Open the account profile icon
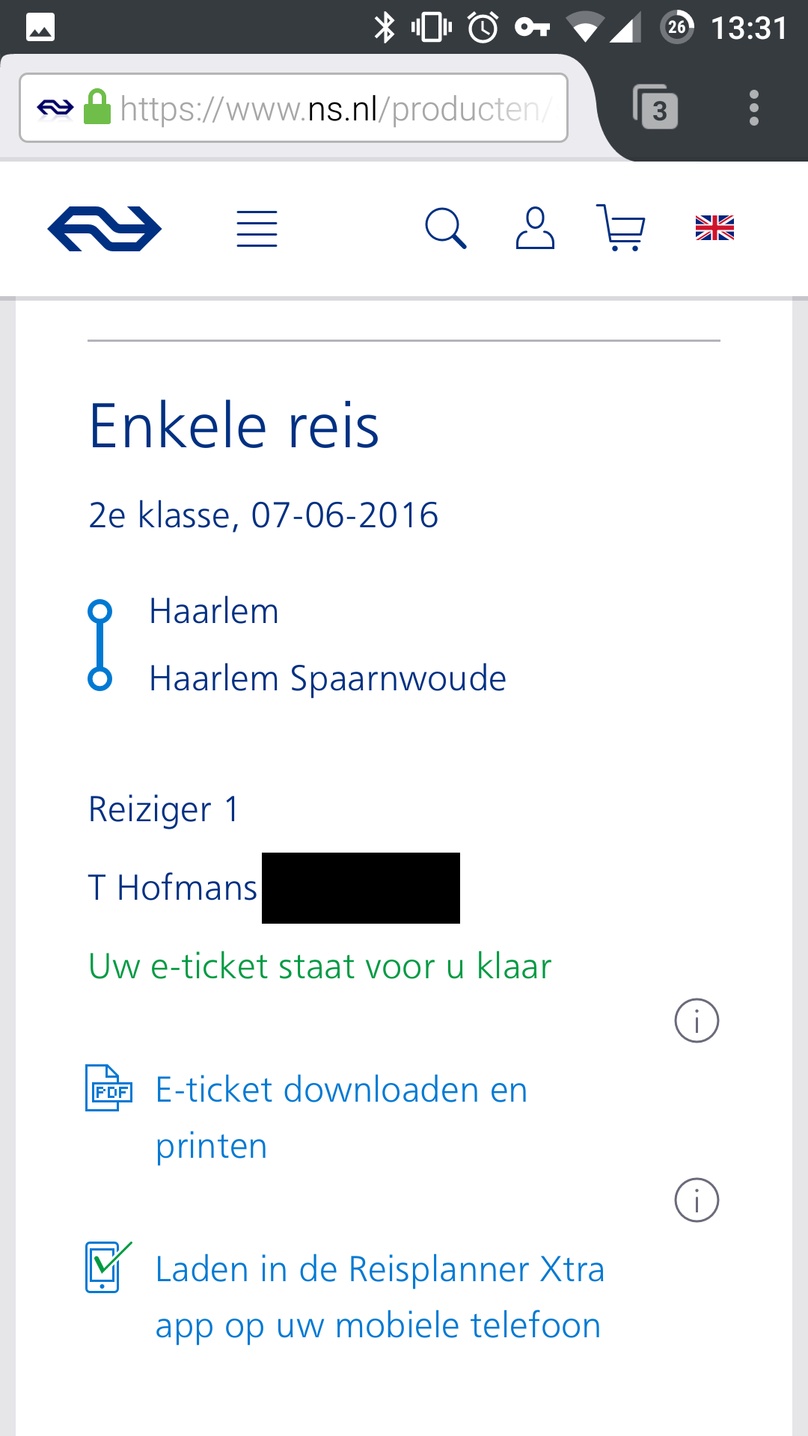Image resolution: width=808 pixels, height=1436 pixels. tap(535, 229)
